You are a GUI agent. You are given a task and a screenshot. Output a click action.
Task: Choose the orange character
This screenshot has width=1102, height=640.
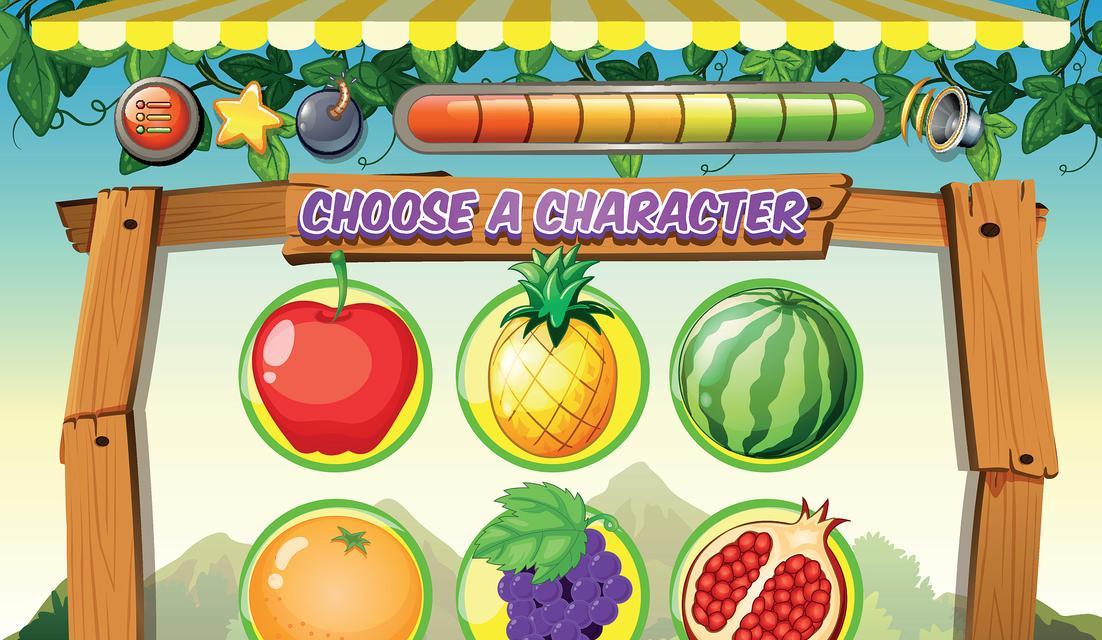[335, 580]
